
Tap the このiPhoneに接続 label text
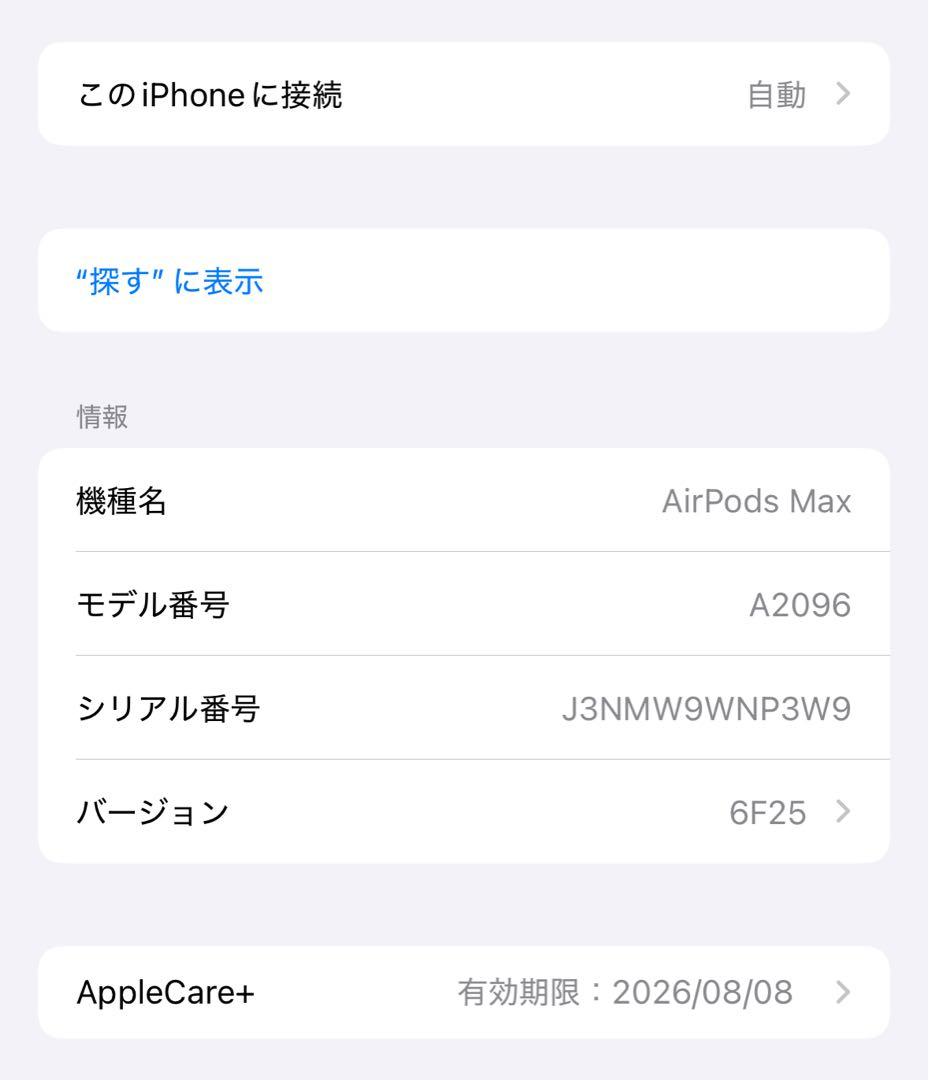pyautogui.click(x=210, y=94)
